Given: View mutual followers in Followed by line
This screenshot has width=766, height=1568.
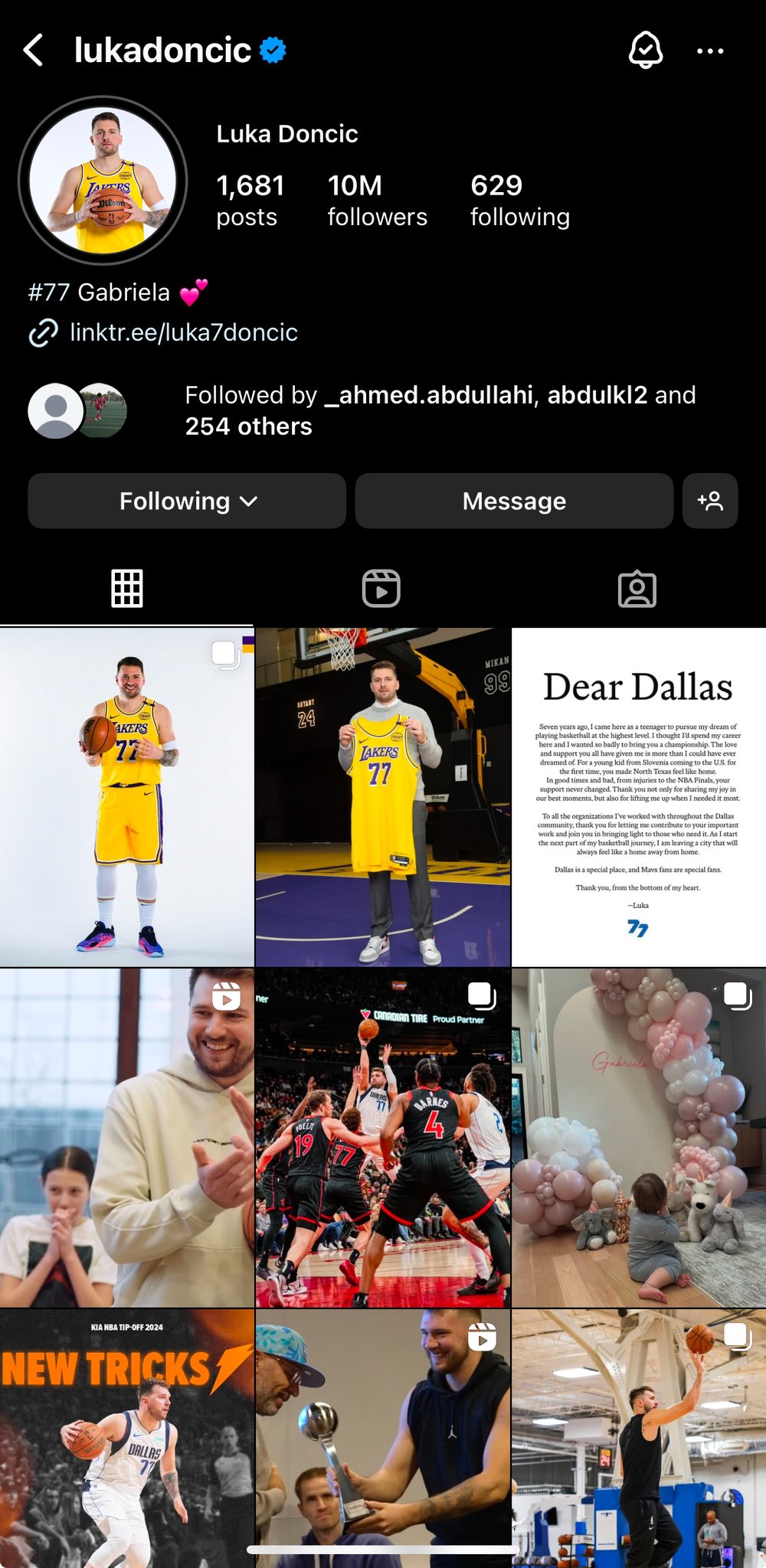Looking at the screenshot, I should coord(440,410).
